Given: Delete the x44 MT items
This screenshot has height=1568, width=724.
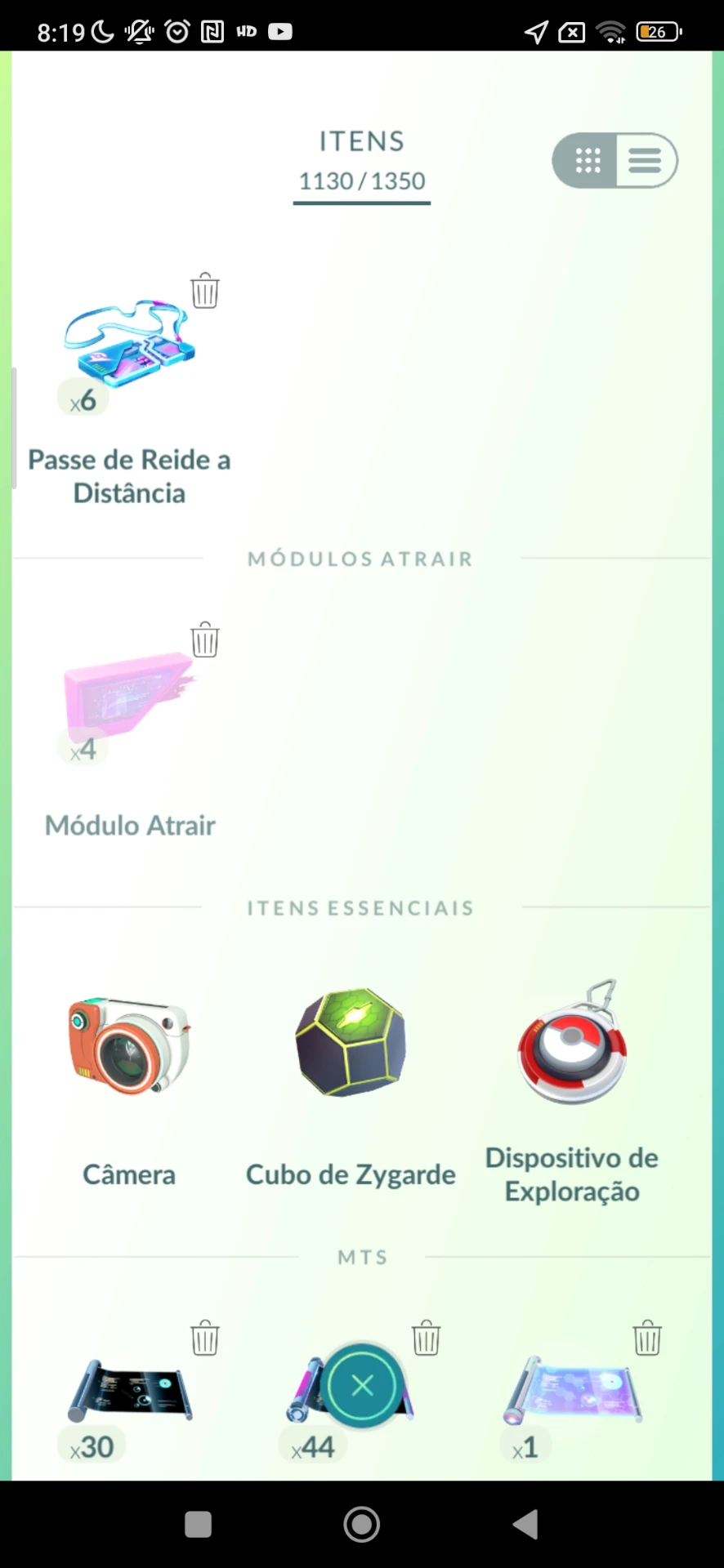Looking at the screenshot, I should [x=427, y=1338].
